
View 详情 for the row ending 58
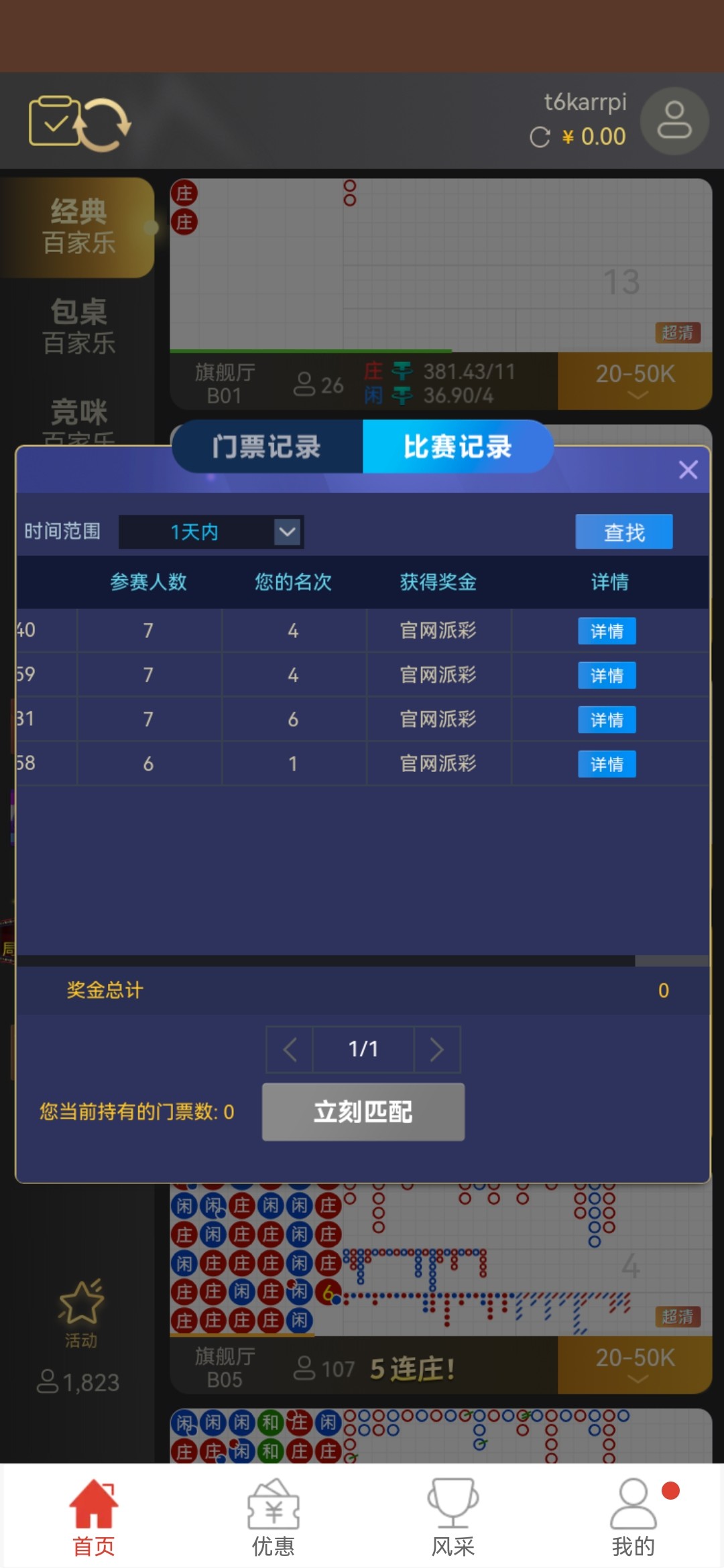pyautogui.click(x=607, y=764)
